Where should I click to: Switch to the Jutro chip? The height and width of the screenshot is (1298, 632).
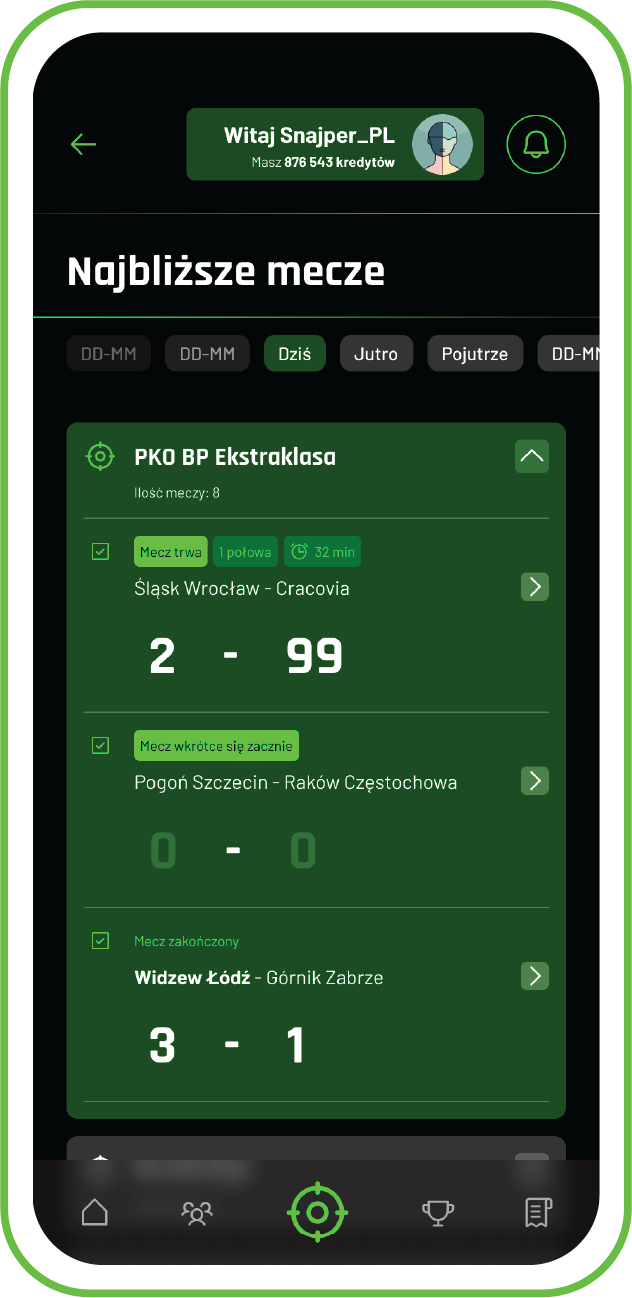point(376,354)
